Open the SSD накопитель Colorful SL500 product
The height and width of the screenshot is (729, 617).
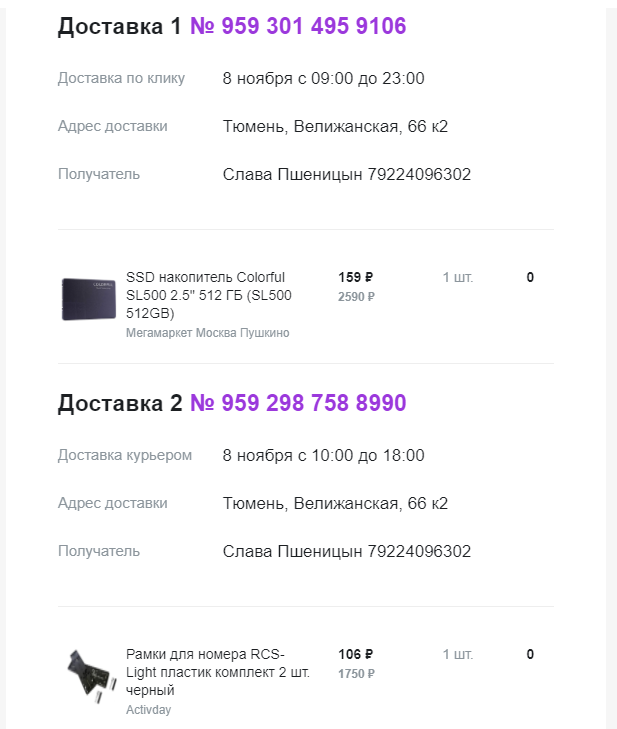[209, 295]
